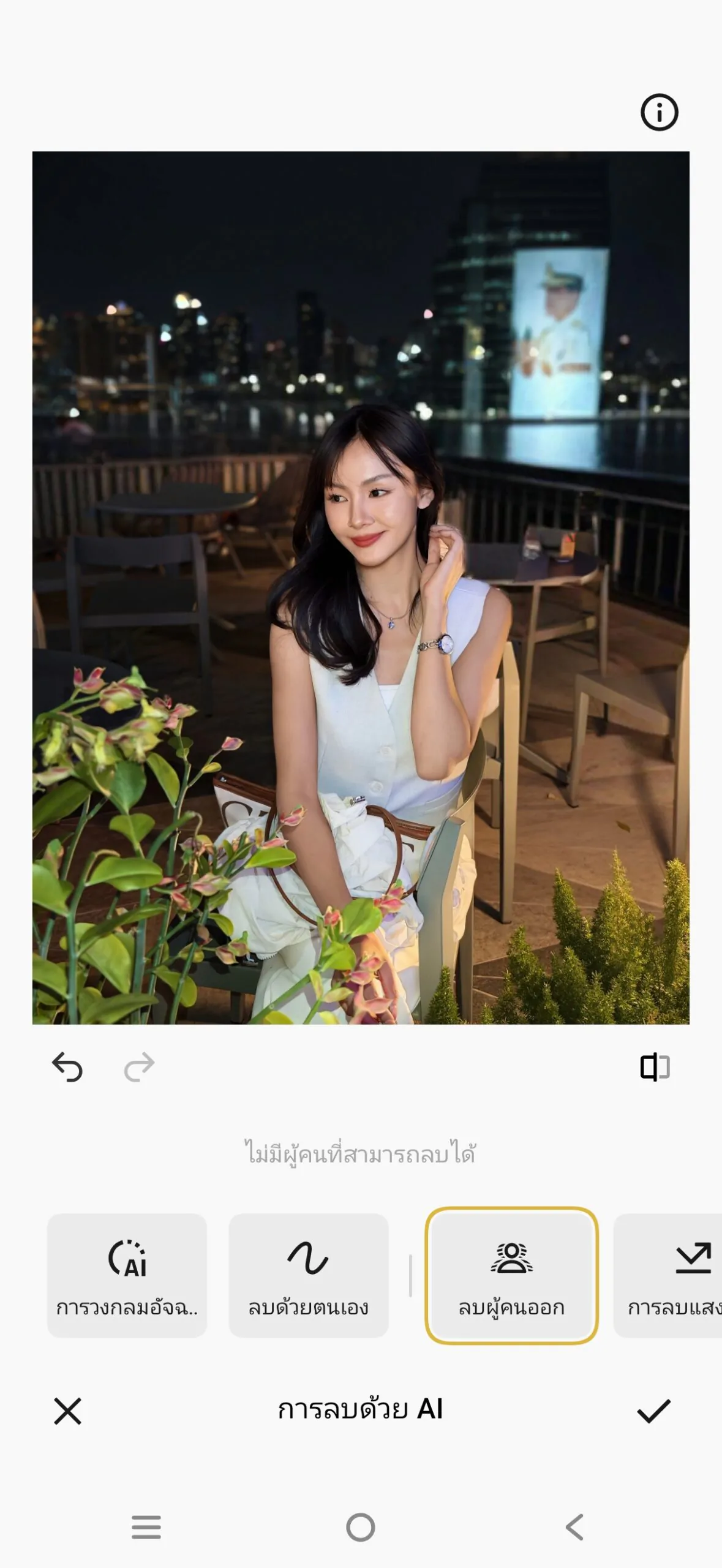Image resolution: width=722 pixels, height=1568 pixels.
Task: Choose ลบด้วยตนเอง manual erase
Action: click(x=308, y=1275)
